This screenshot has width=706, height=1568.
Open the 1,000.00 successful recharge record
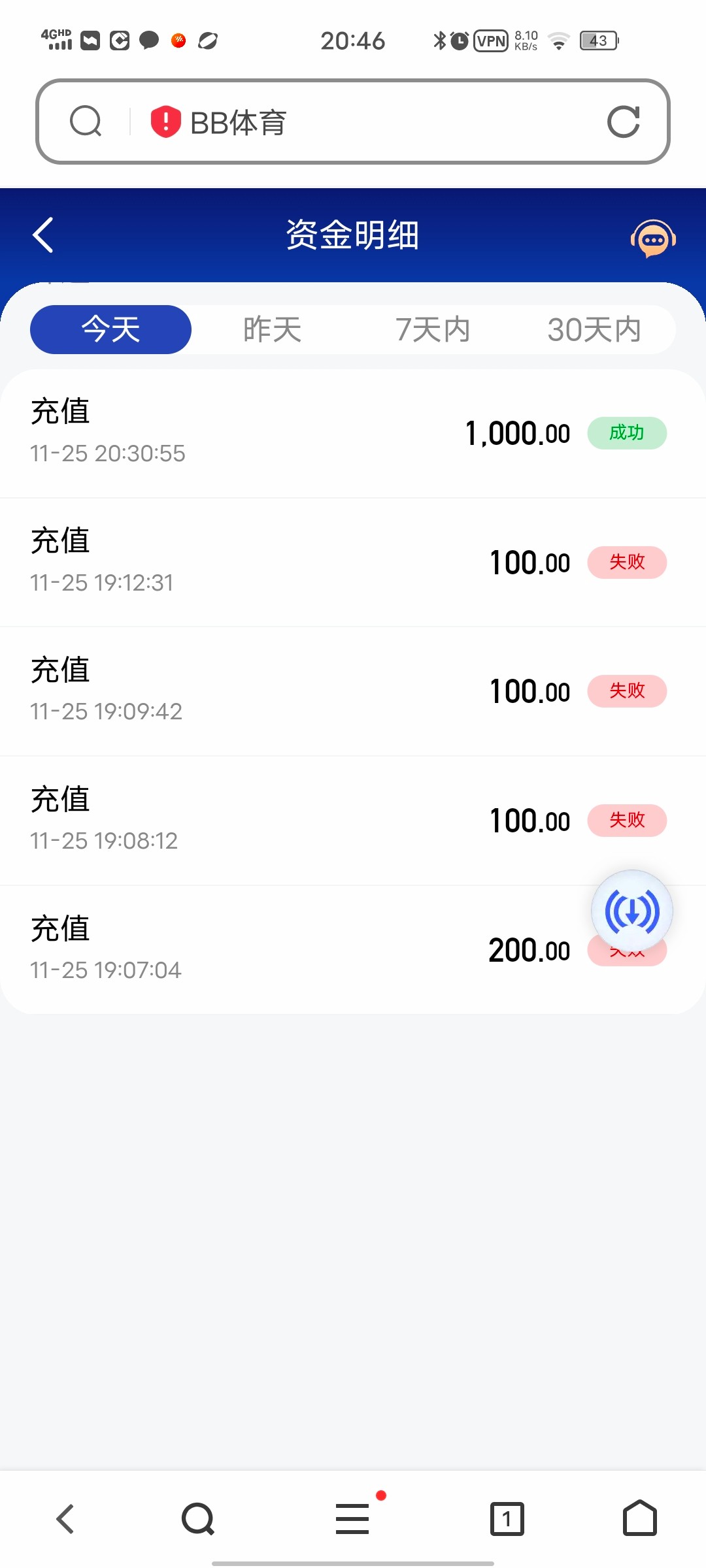coord(353,433)
